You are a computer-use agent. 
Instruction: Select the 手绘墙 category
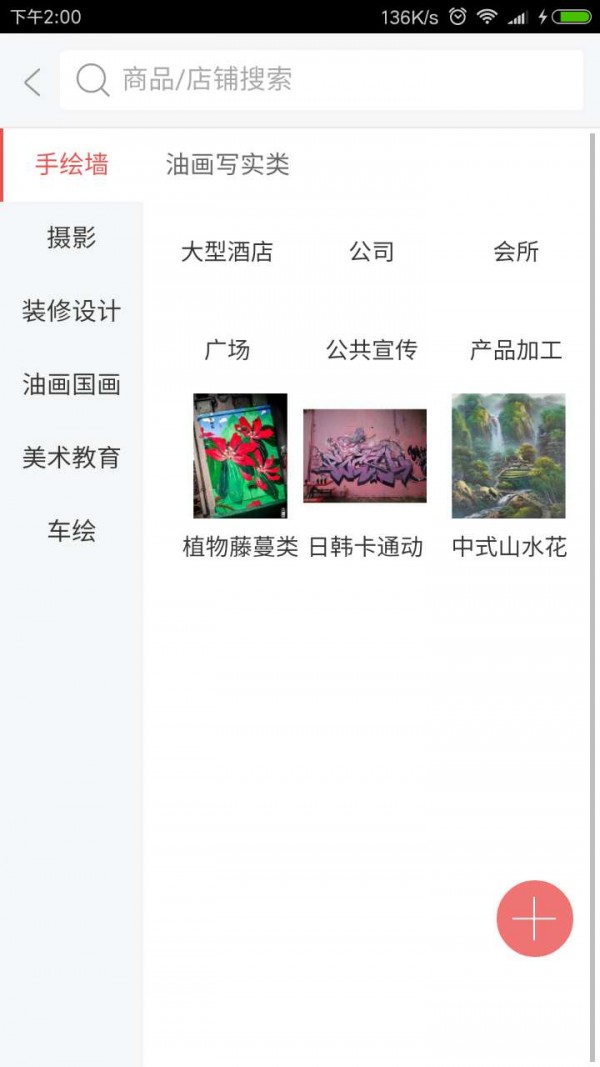(72, 165)
